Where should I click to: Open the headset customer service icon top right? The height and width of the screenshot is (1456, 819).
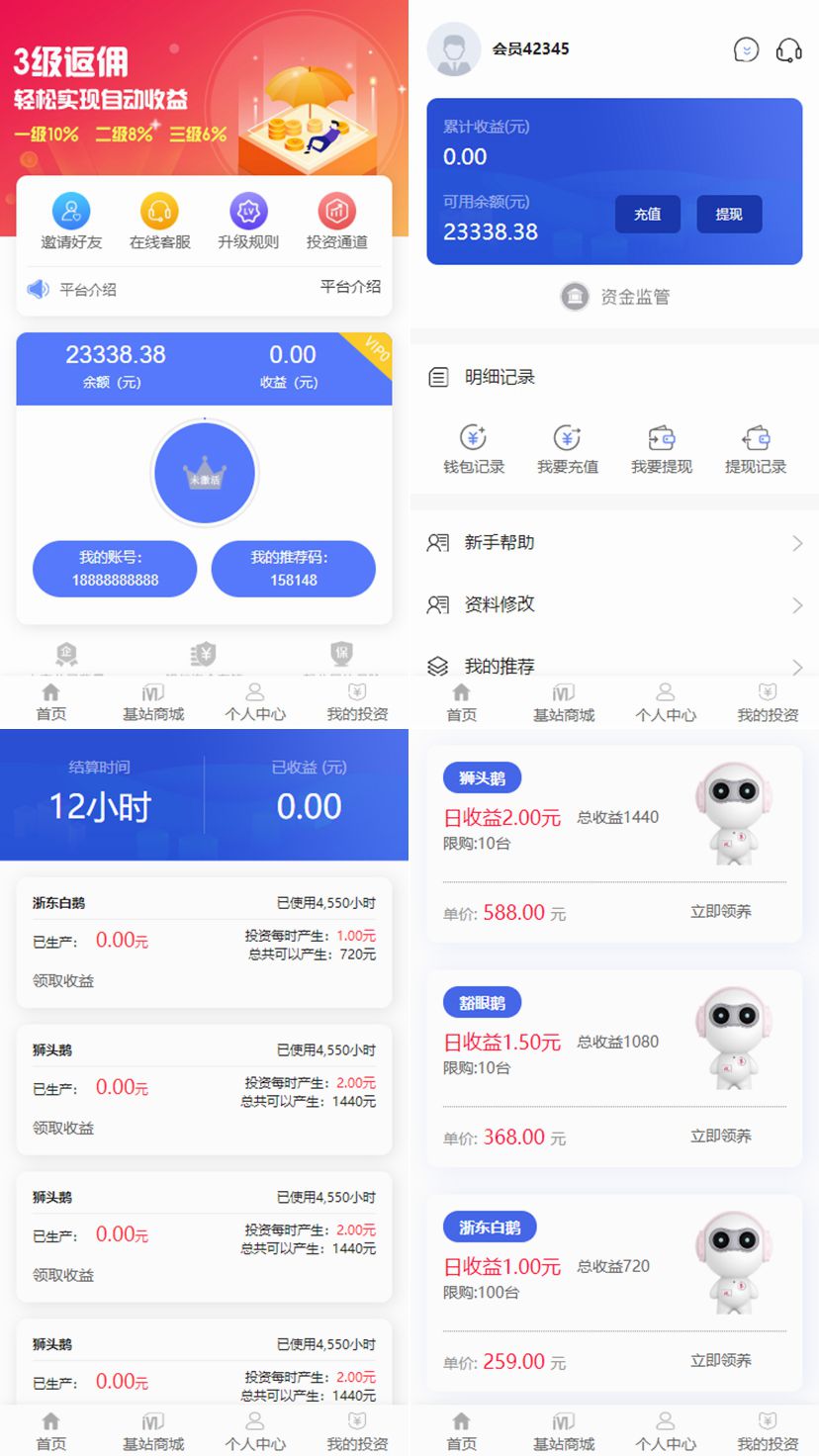[x=787, y=48]
